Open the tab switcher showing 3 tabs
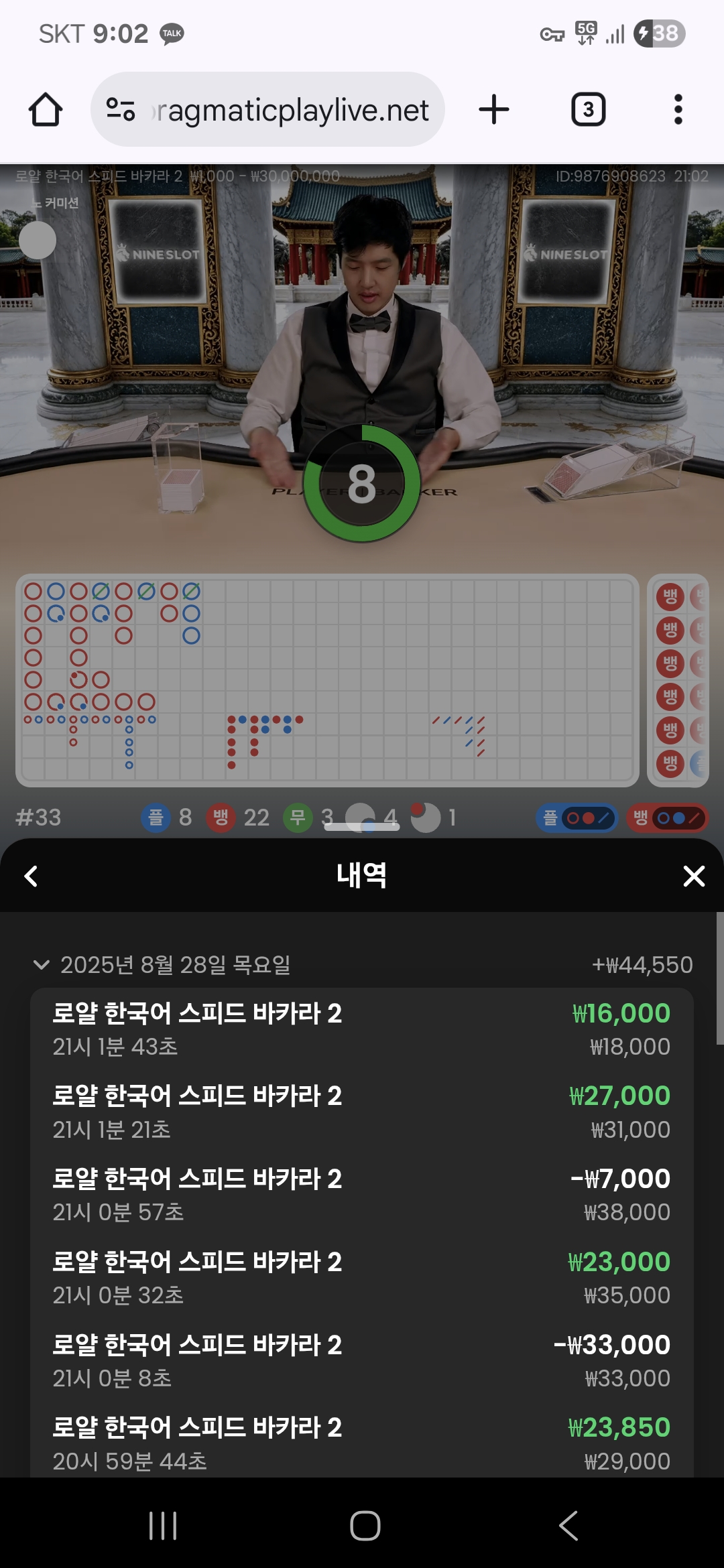This screenshot has width=724, height=1568. [588, 109]
